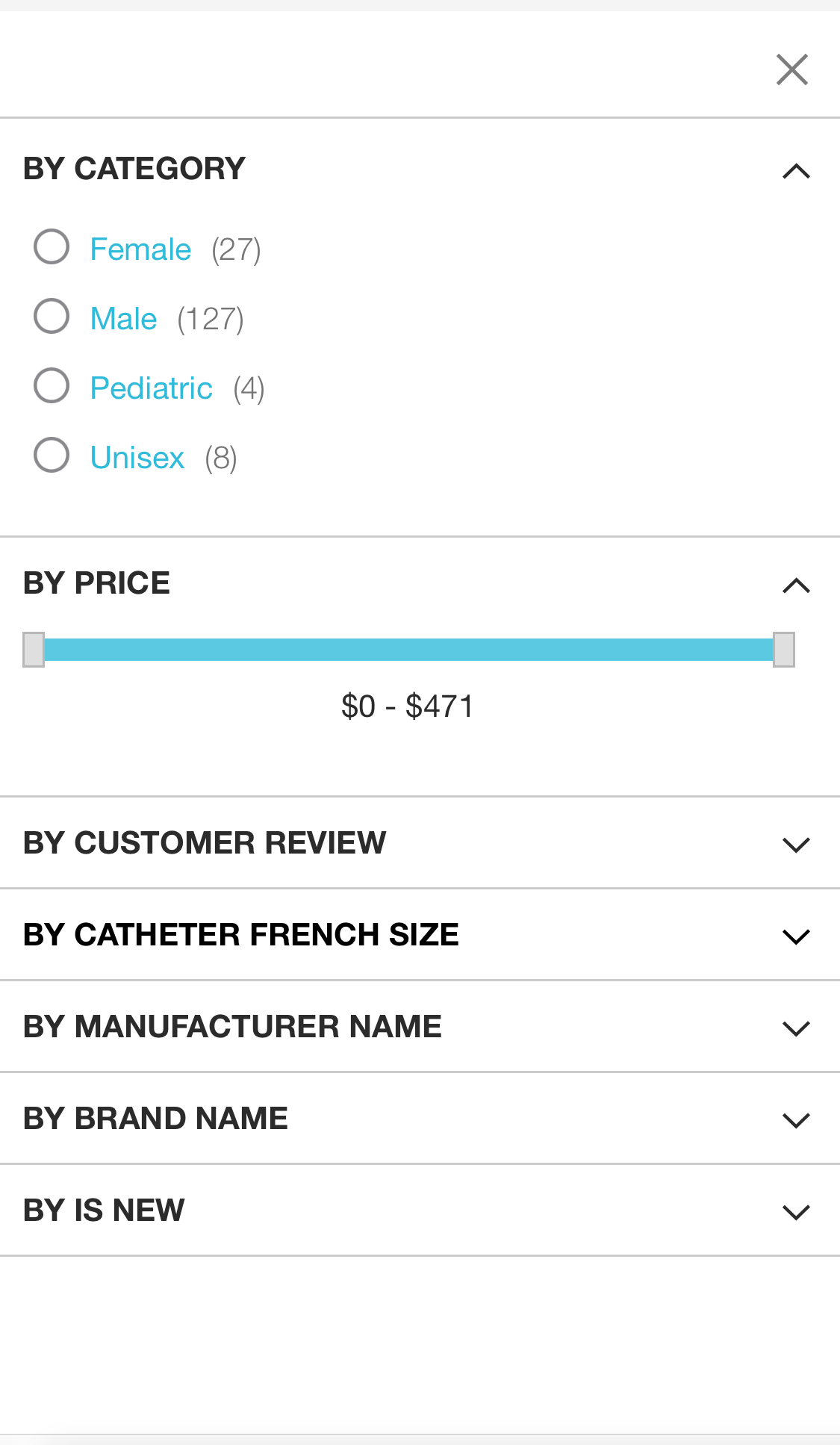This screenshot has width=840, height=1445.
Task: Select the Male category radio button
Action: pos(51,316)
